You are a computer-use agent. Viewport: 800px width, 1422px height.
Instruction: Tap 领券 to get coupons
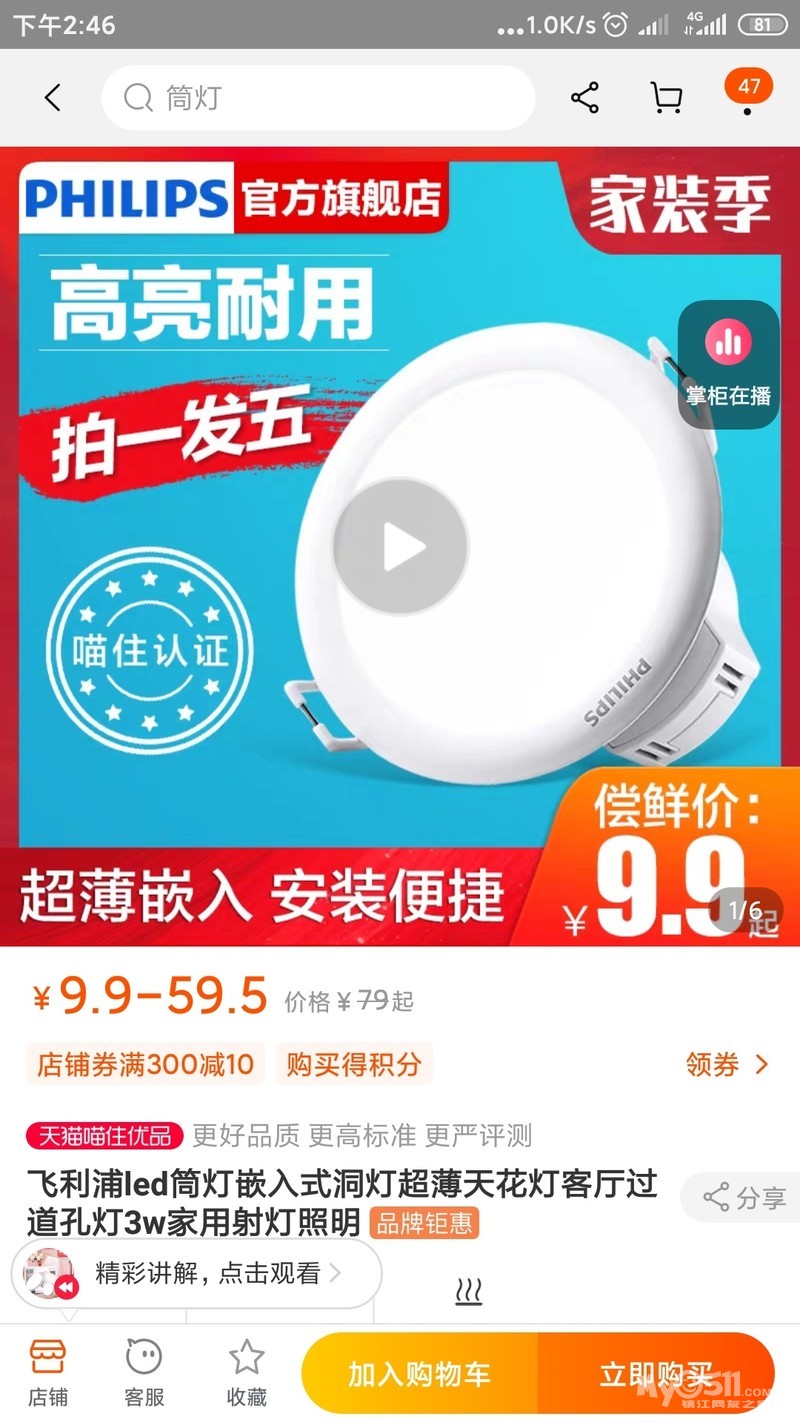(727, 1064)
